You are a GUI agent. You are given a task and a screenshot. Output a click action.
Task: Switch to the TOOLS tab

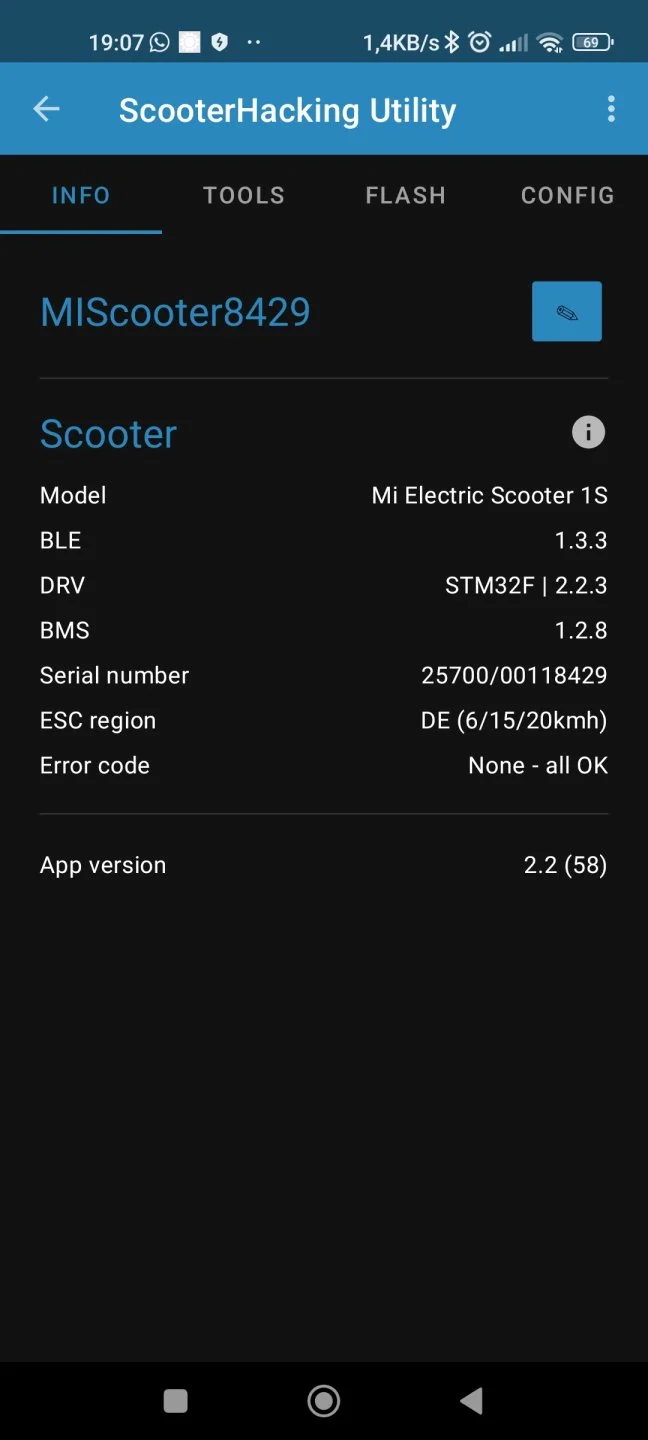coord(244,195)
